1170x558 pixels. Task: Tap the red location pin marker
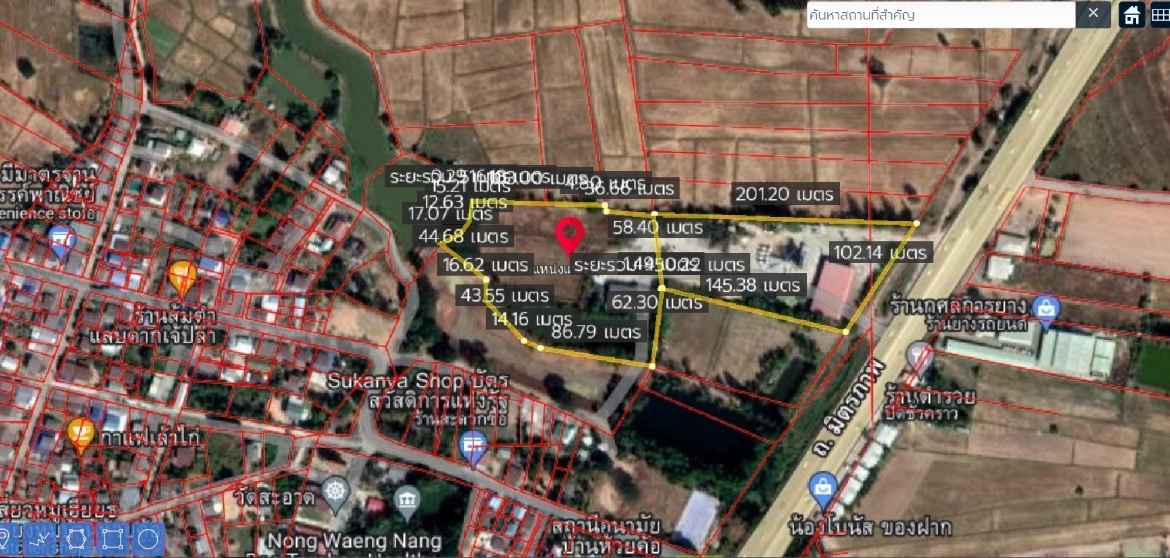click(570, 235)
